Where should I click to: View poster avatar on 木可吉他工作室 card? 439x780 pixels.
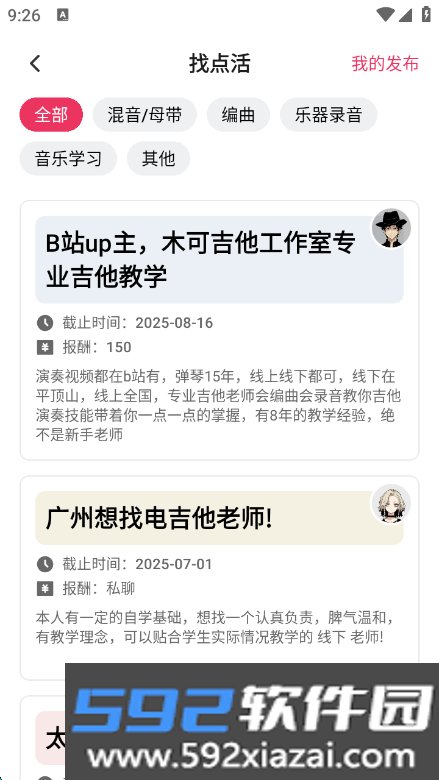tap(391, 228)
